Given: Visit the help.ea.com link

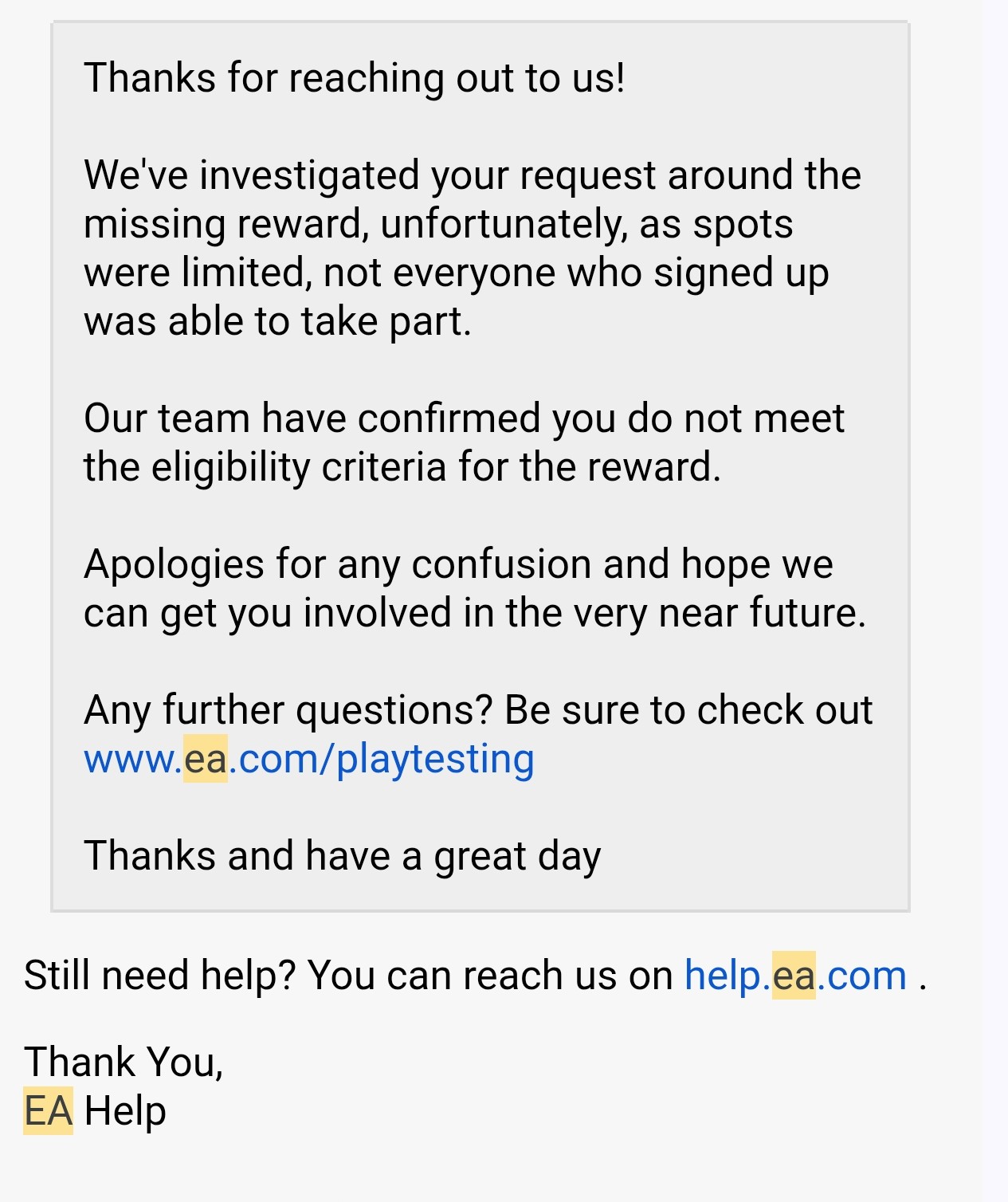Looking at the screenshot, I should (795, 976).
